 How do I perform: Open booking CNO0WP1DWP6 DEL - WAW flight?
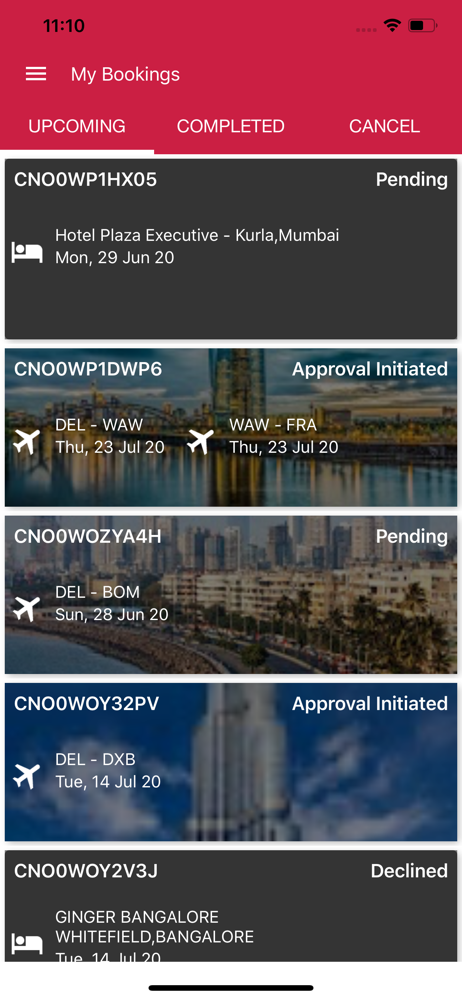(231, 427)
